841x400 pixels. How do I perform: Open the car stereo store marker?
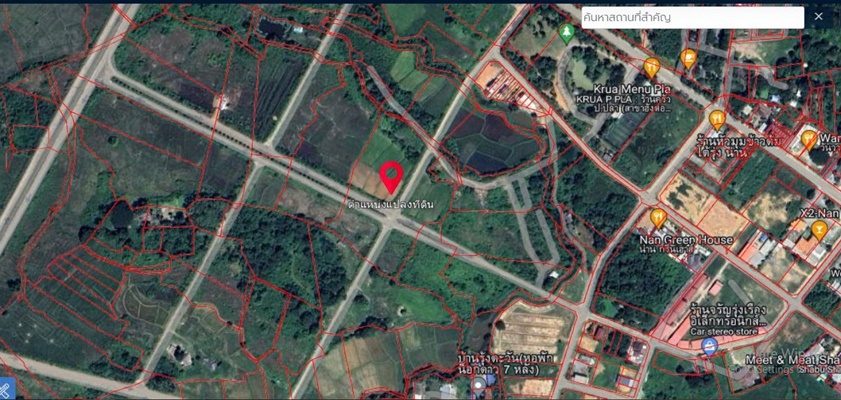pos(709,346)
